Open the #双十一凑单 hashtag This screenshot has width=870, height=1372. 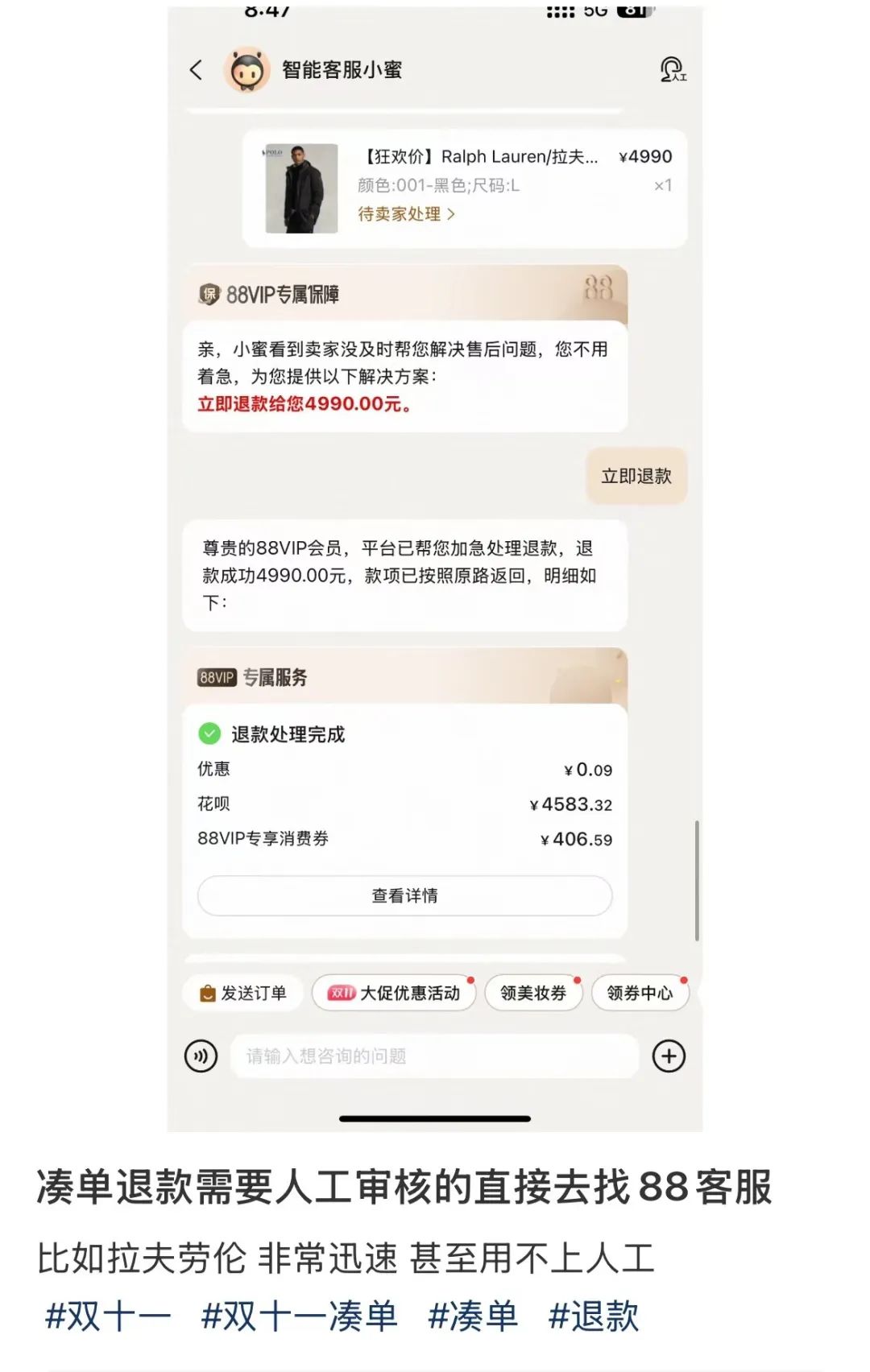(299, 1317)
